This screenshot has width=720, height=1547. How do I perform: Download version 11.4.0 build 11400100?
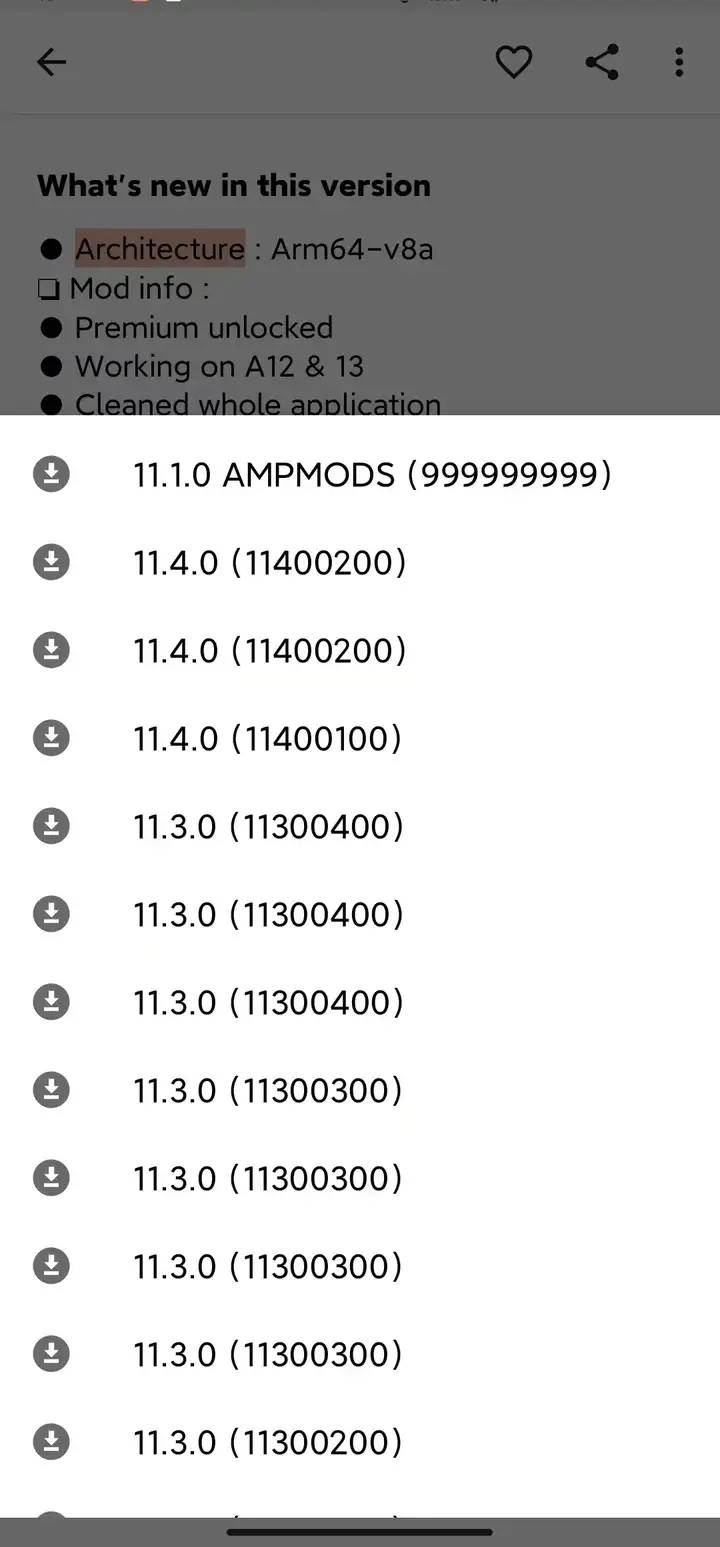360,739
